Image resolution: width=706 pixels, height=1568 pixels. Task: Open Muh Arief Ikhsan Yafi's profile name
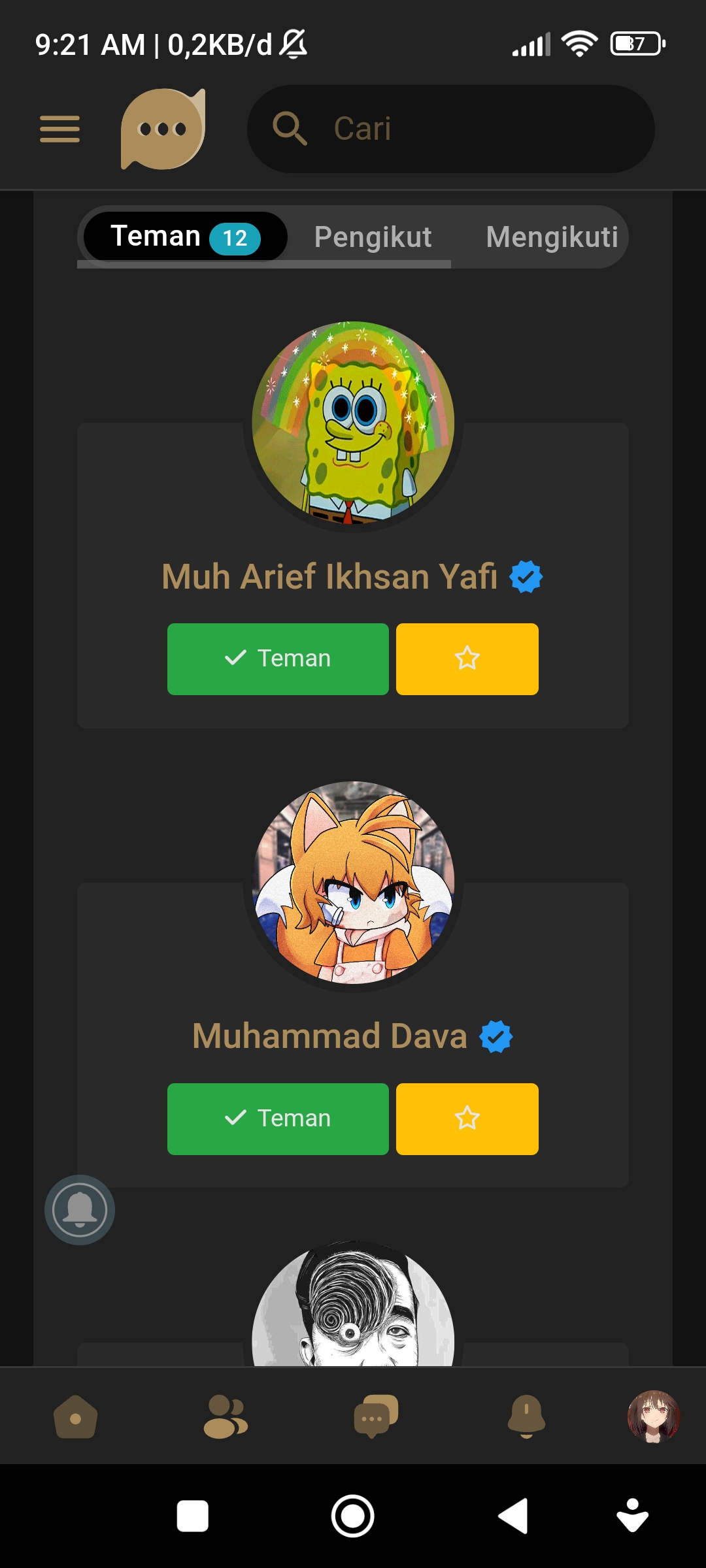[329, 577]
